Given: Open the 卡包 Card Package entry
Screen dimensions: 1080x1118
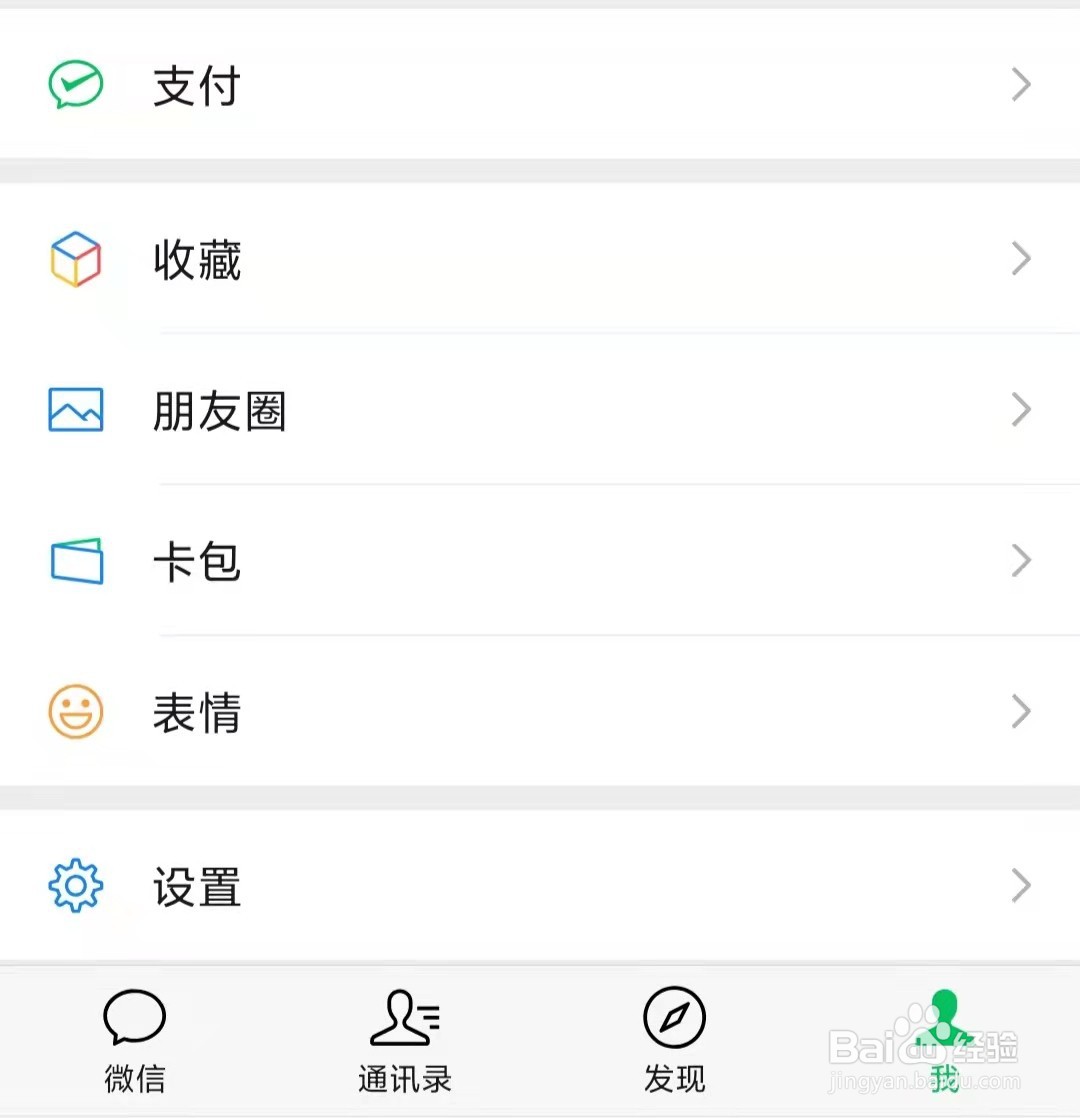Looking at the screenshot, I should (197, 562).
